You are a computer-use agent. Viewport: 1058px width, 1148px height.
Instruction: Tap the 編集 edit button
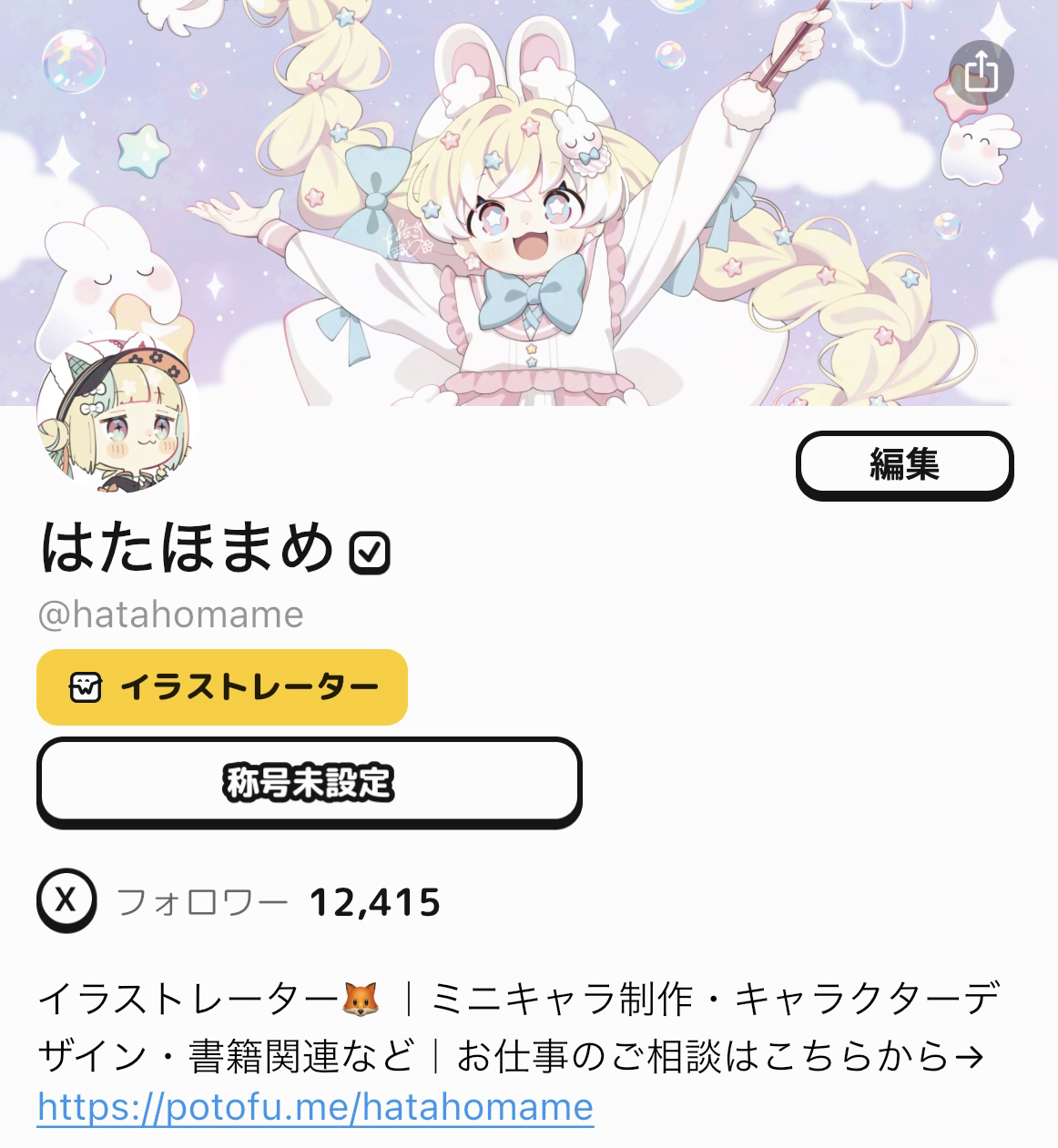click(x=904, y=465)
